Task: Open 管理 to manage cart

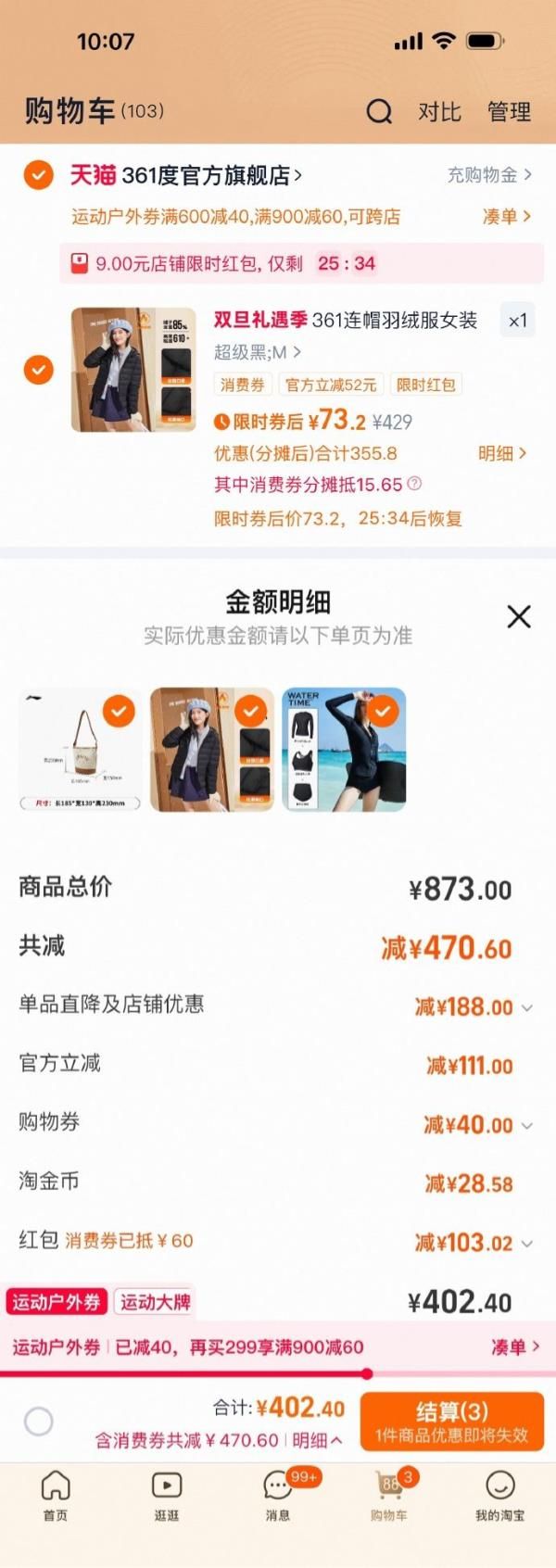Action: (509, 112)
